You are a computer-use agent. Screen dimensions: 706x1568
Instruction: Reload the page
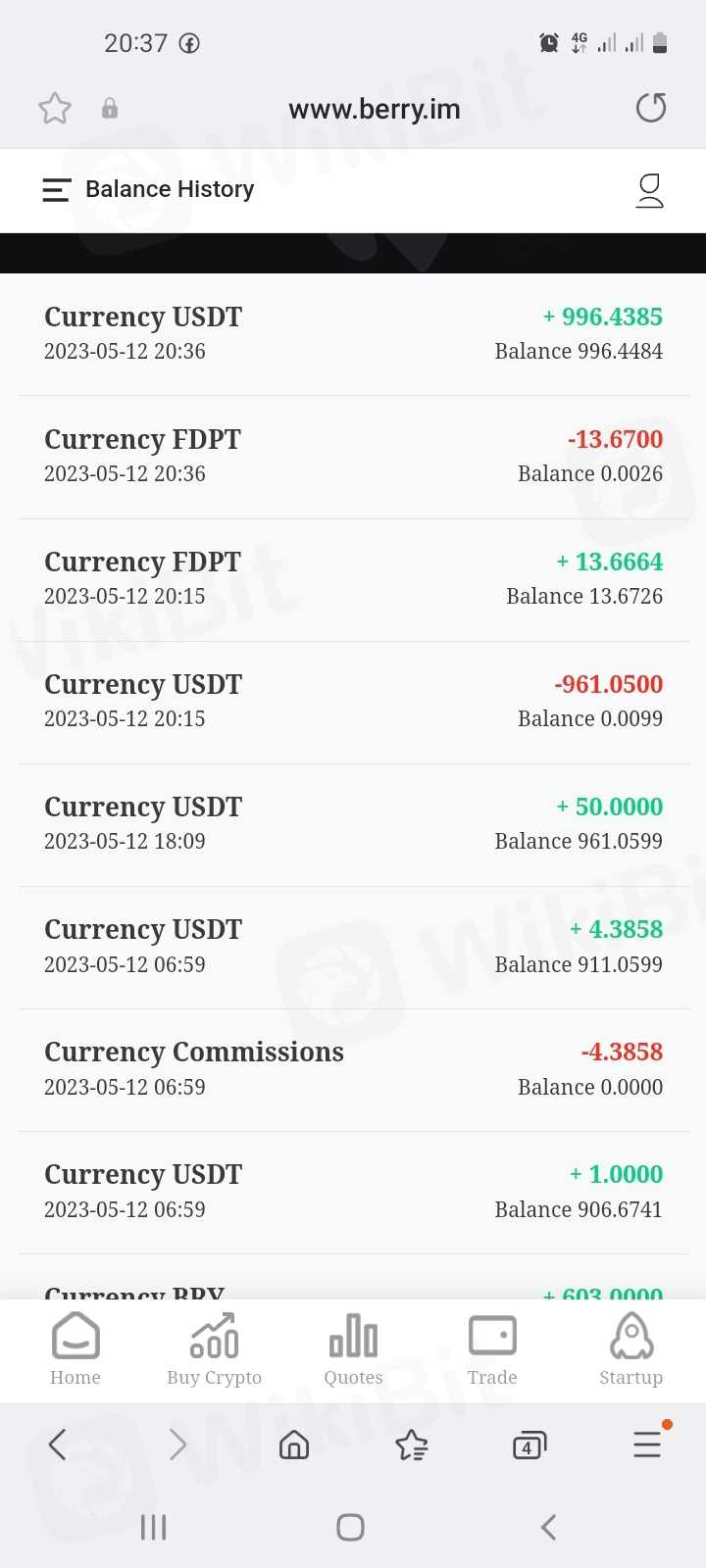coord(651,108)
